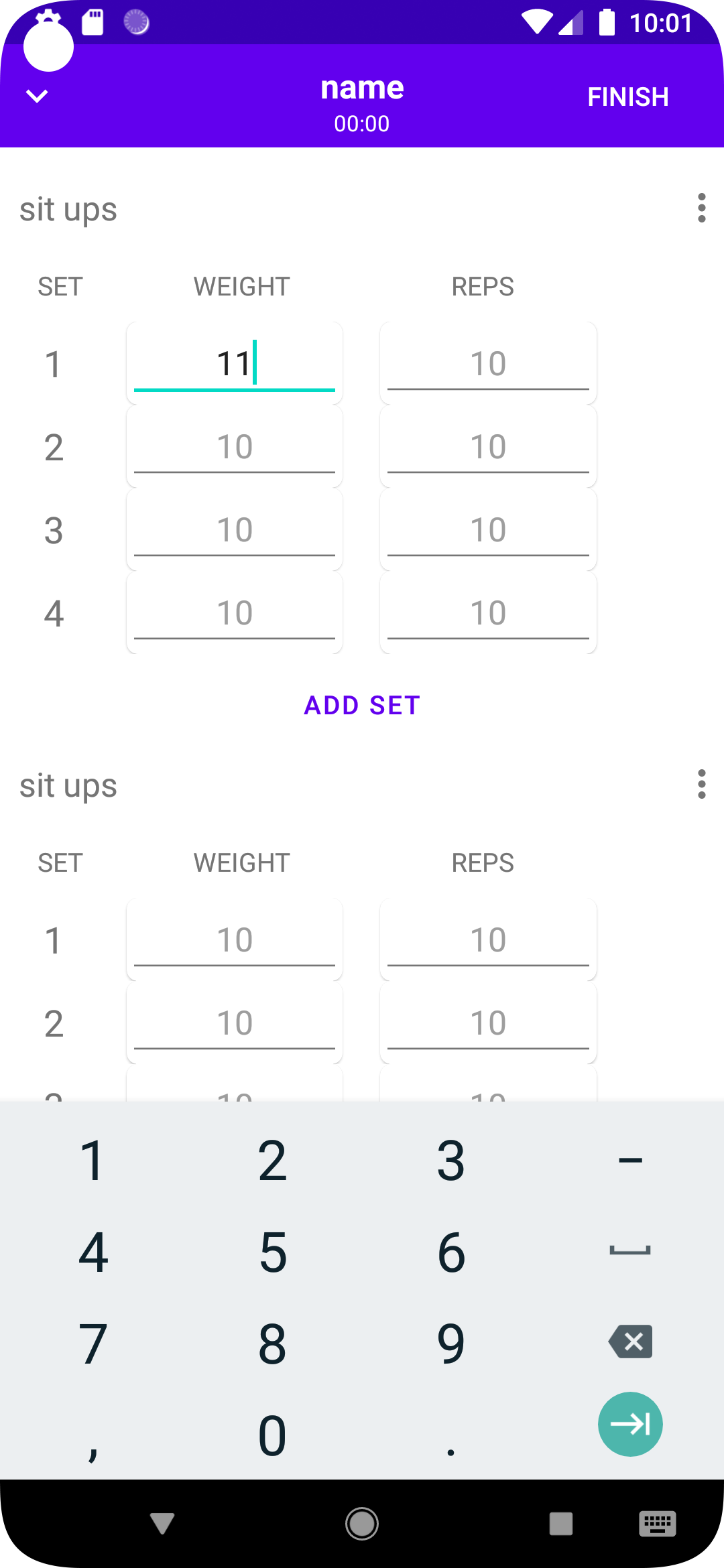
Task: Open the options menu for first sit ups
Action: click(701, 208)
